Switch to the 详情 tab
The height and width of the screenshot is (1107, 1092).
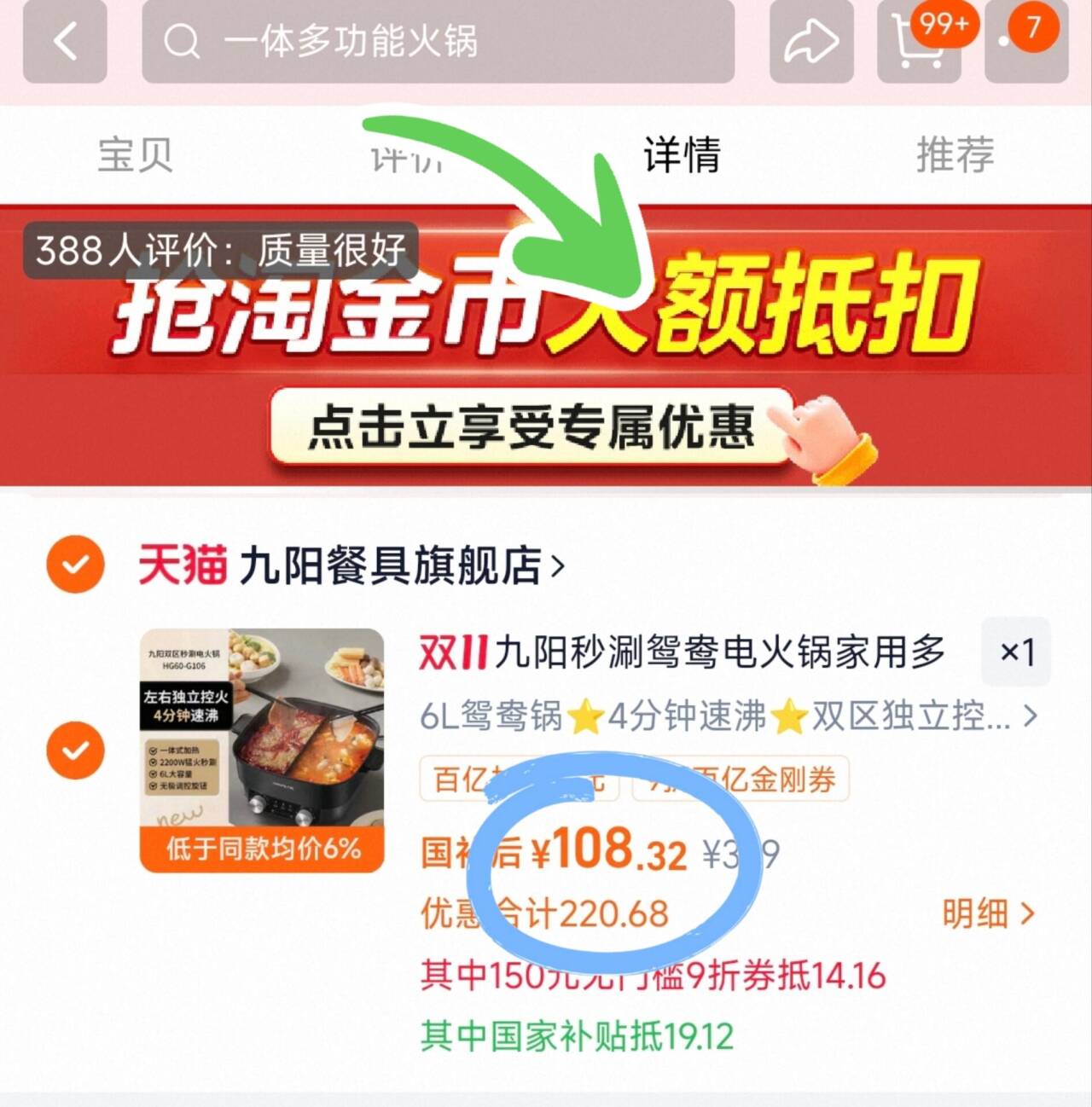(682, 154)
